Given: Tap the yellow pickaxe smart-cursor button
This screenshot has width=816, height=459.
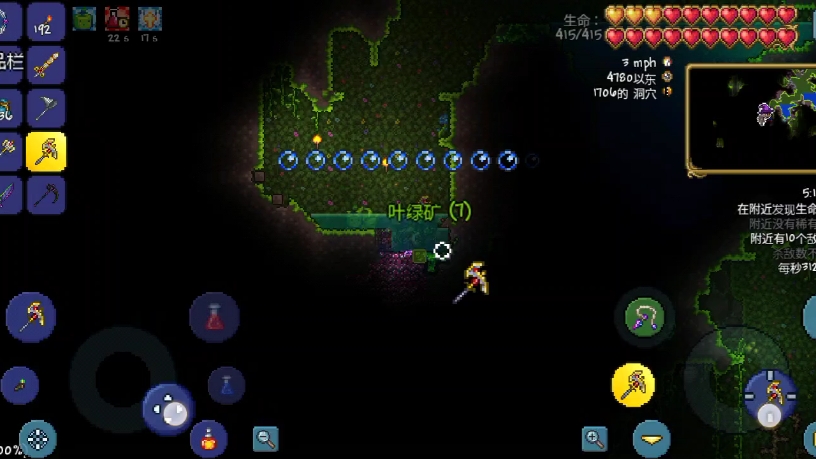Looking at the screenshot, I should tap(633, 385).
